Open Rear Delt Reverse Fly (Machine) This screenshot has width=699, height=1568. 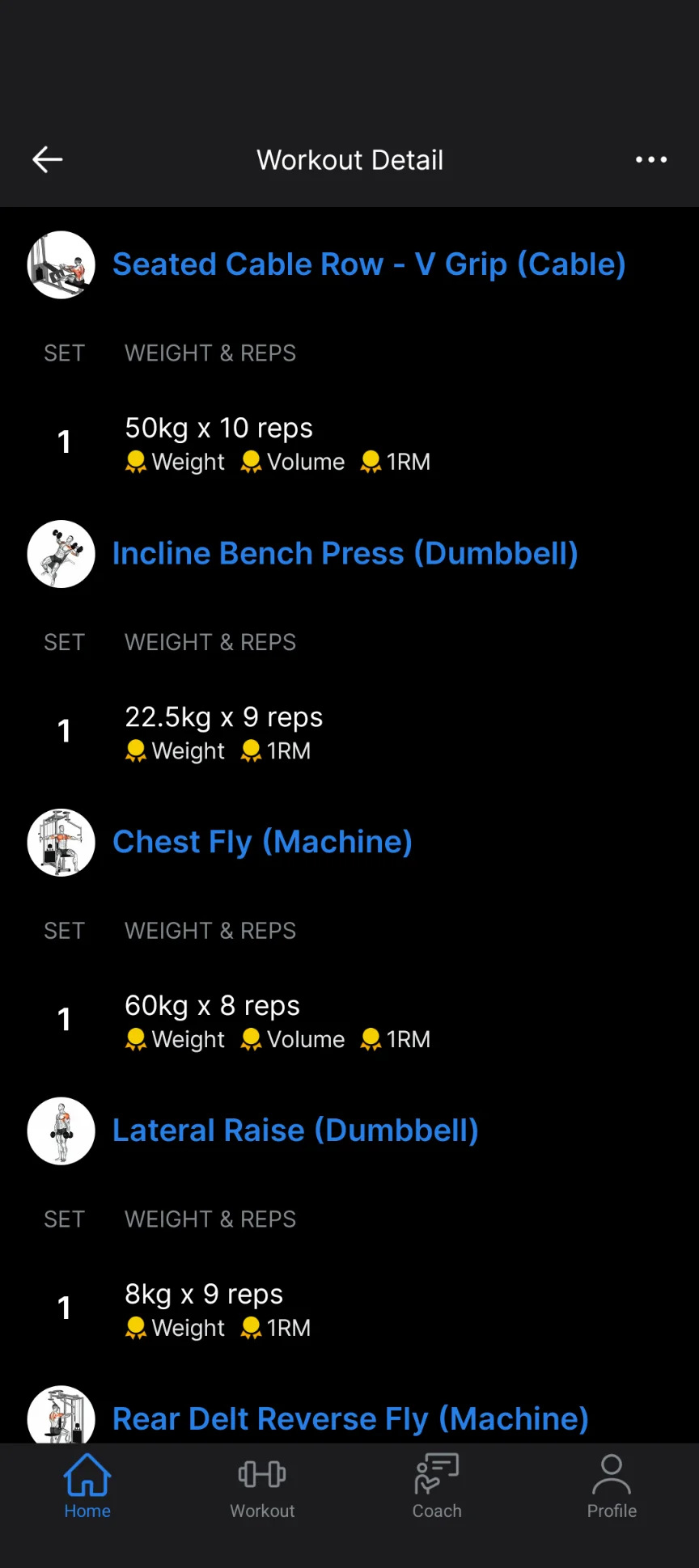pos(350,1418)
